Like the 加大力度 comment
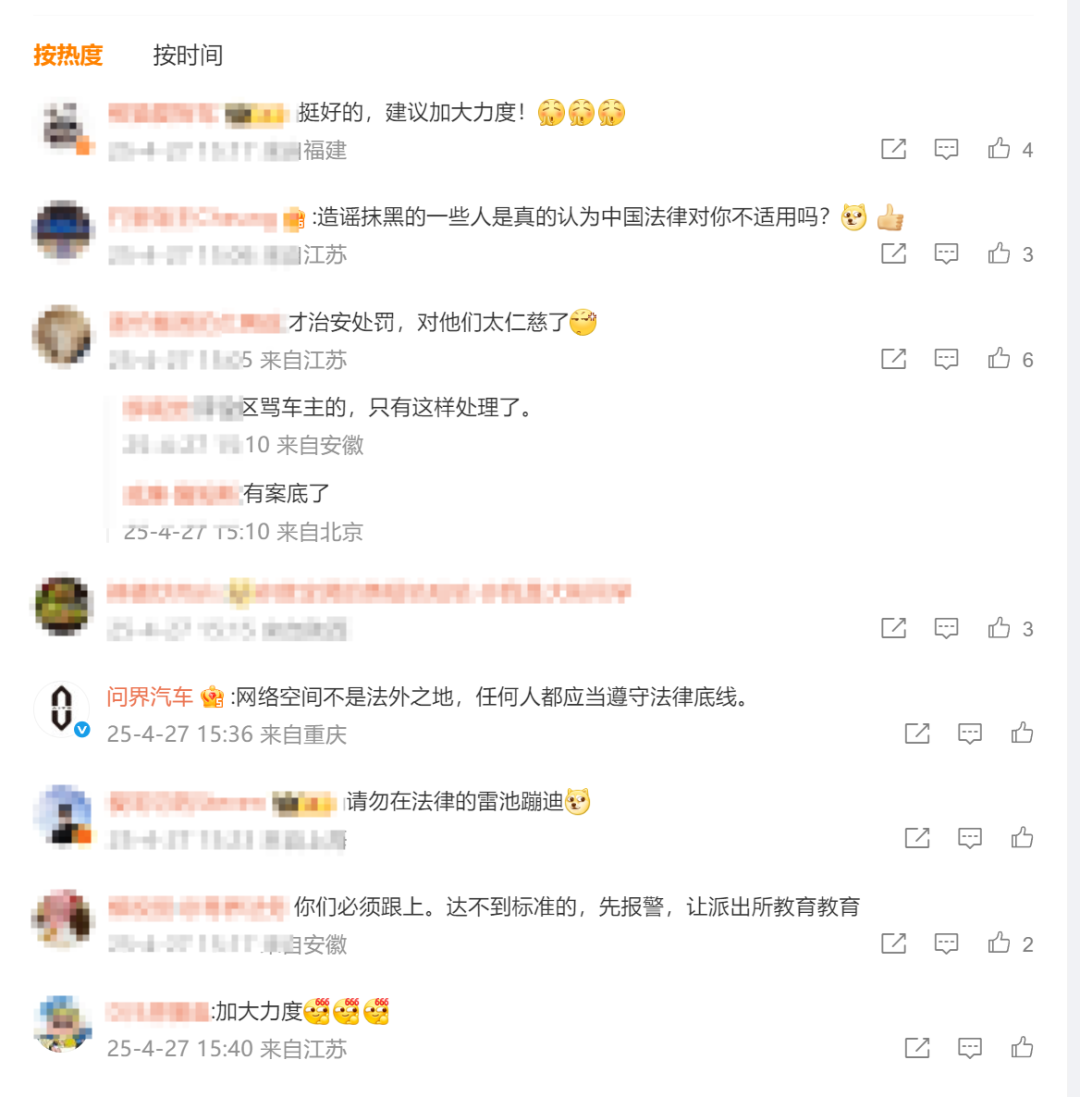The height and width of the screenshot is (1097, 1080). (1022, 1048)
